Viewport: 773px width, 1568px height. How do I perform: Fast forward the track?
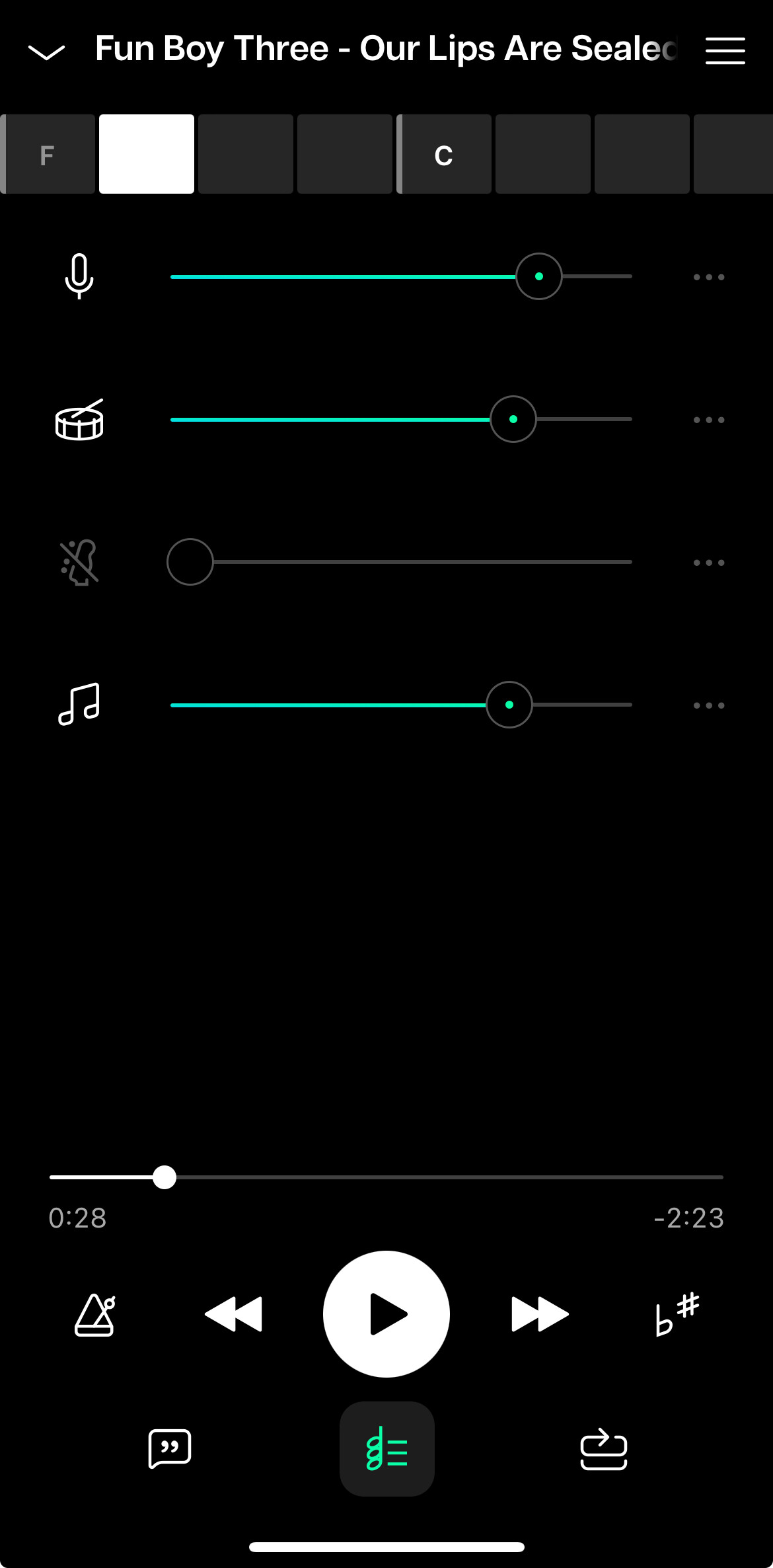coord(540,1314)
